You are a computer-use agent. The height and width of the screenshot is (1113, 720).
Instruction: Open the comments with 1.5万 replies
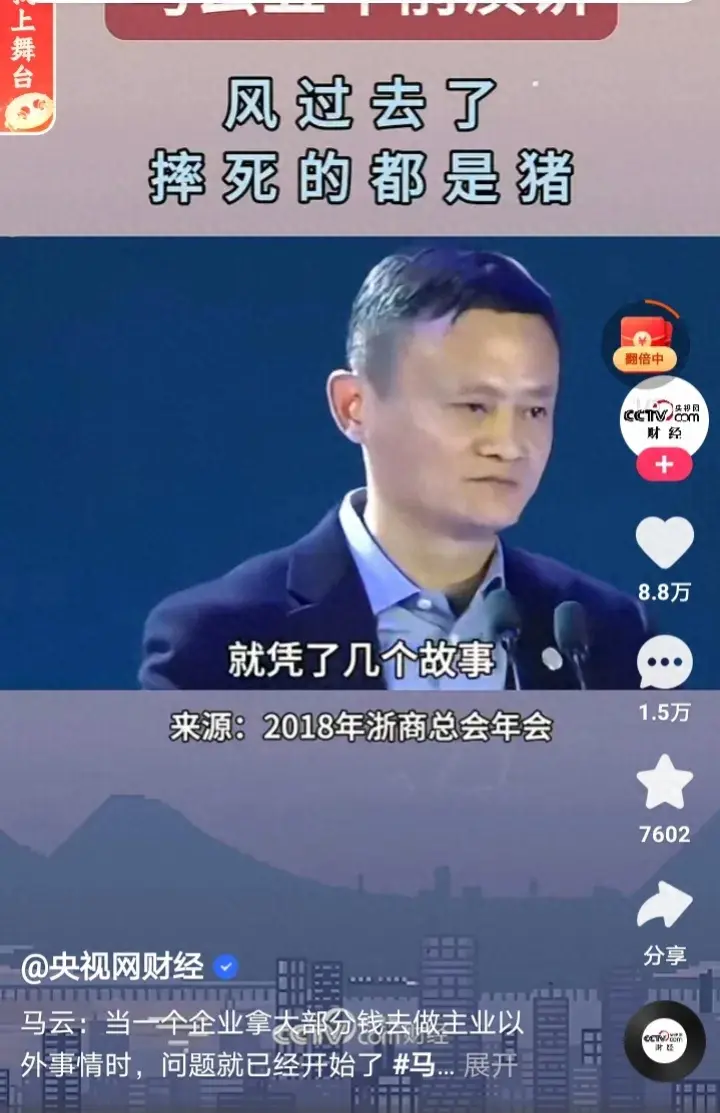664,663
